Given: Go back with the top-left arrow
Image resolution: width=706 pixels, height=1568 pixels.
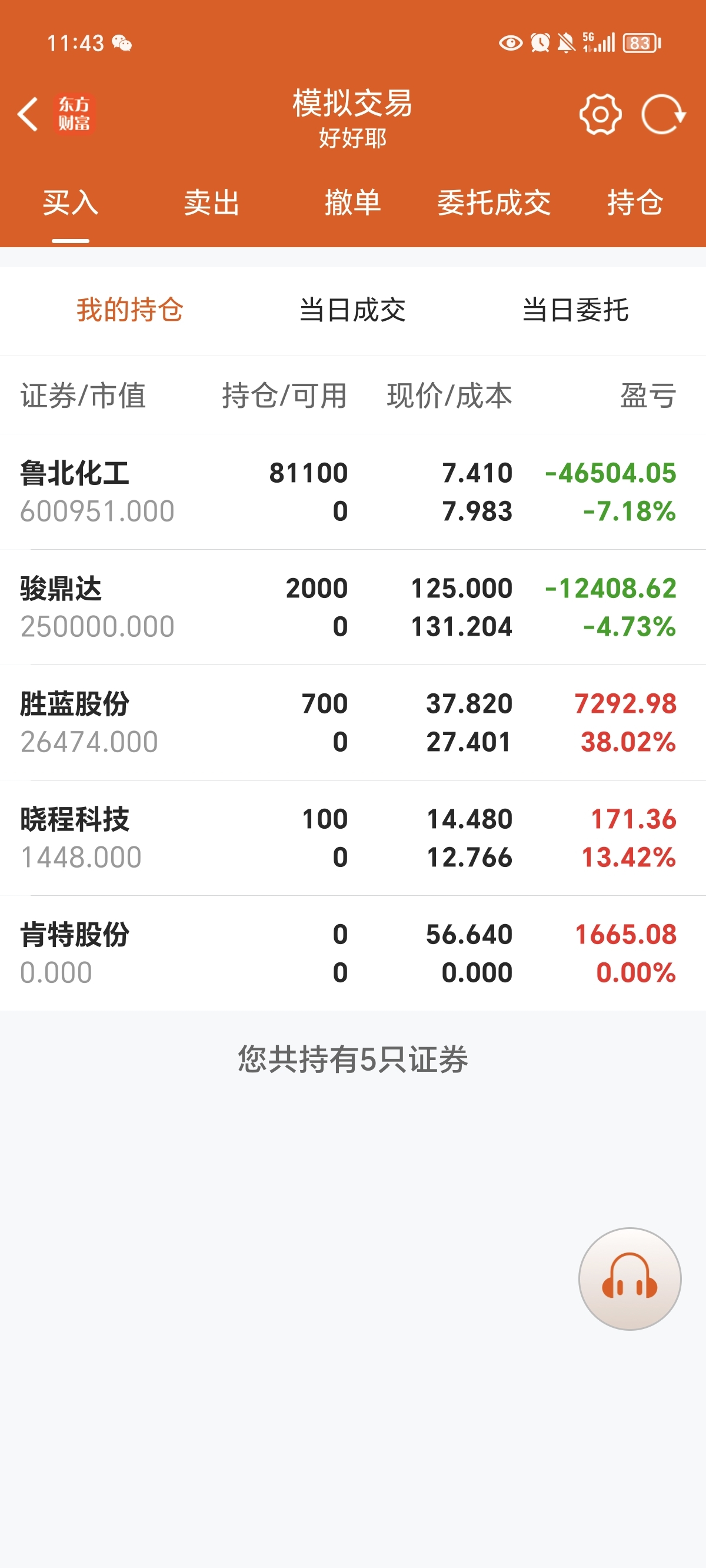Looking at the screenshot, I should [x=28, y=114].
